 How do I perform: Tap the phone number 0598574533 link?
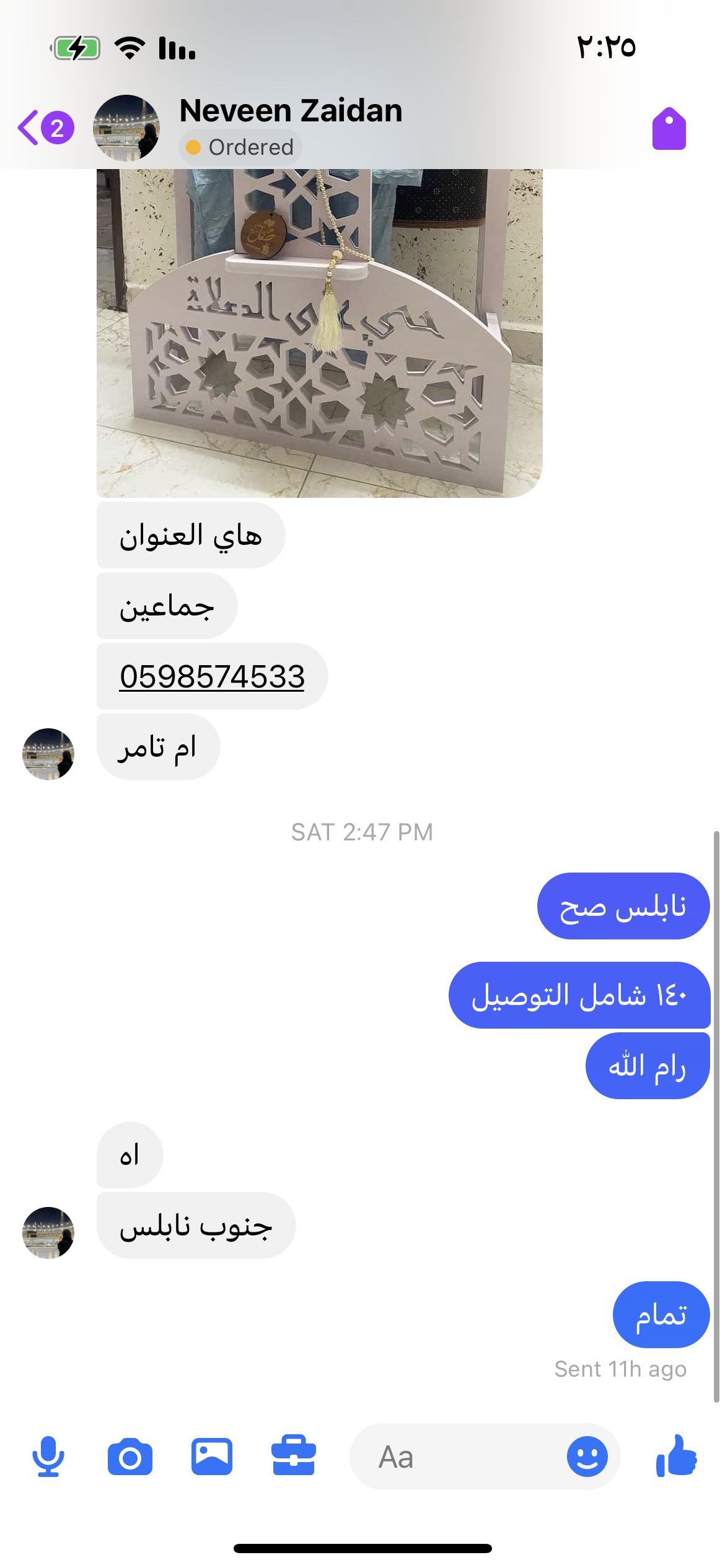click(212, 676)
